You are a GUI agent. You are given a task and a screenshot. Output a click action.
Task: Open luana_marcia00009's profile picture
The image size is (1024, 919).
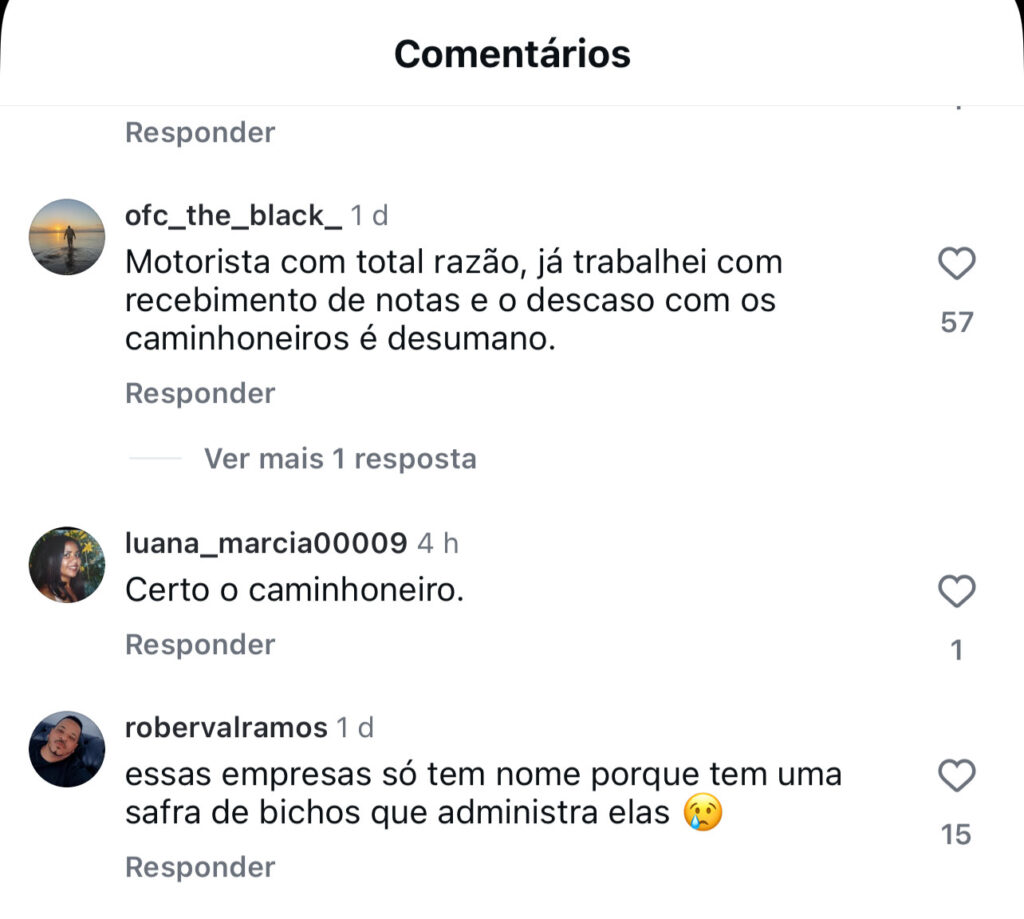(67, 565)
